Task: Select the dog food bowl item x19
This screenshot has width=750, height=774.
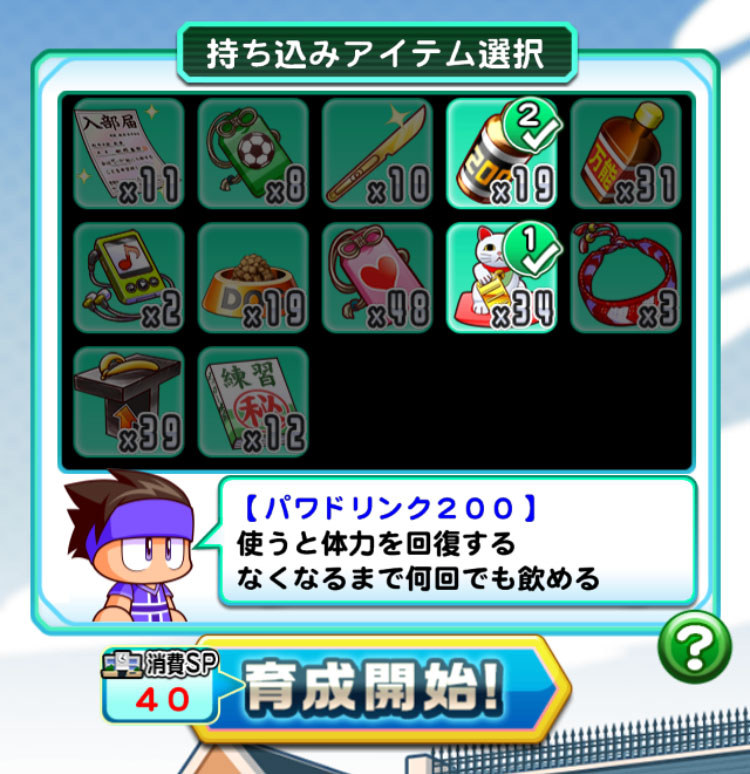Action: click(x=252, y=277)
